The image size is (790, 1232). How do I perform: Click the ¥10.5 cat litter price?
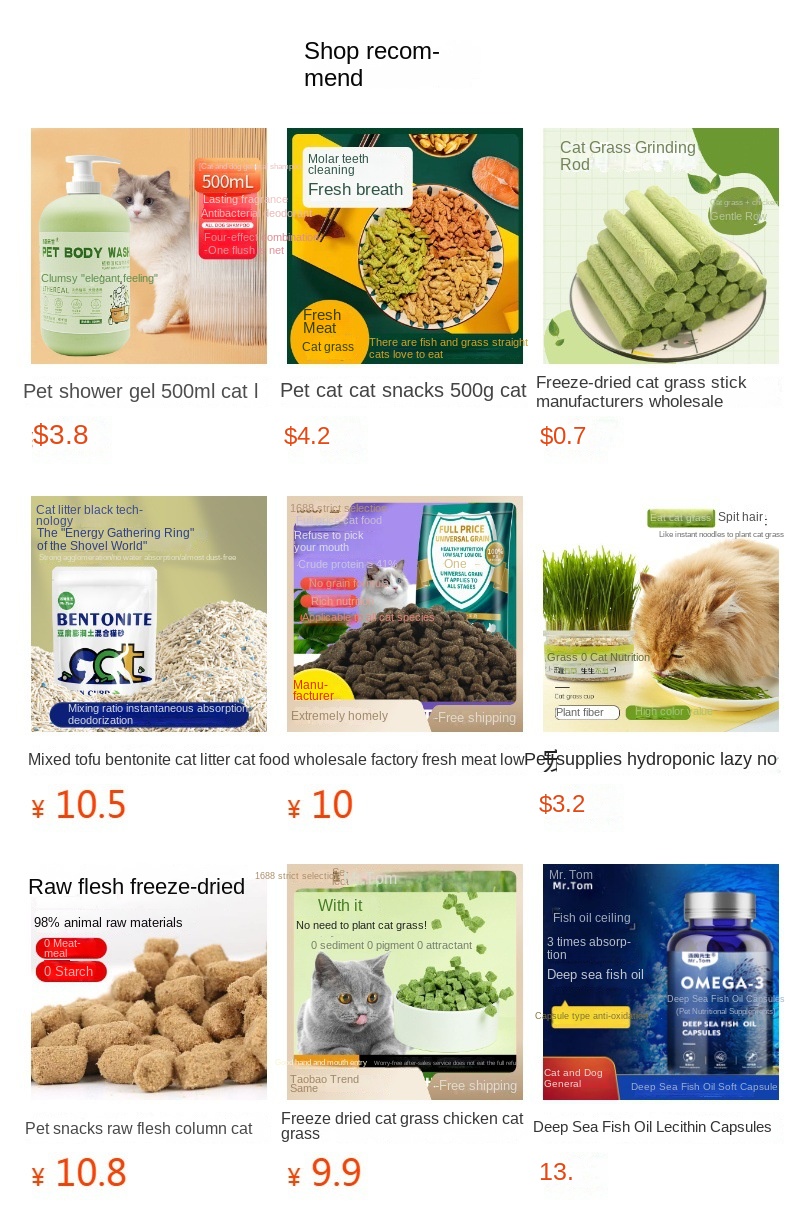pyautogui.click(x=78, y=805)
